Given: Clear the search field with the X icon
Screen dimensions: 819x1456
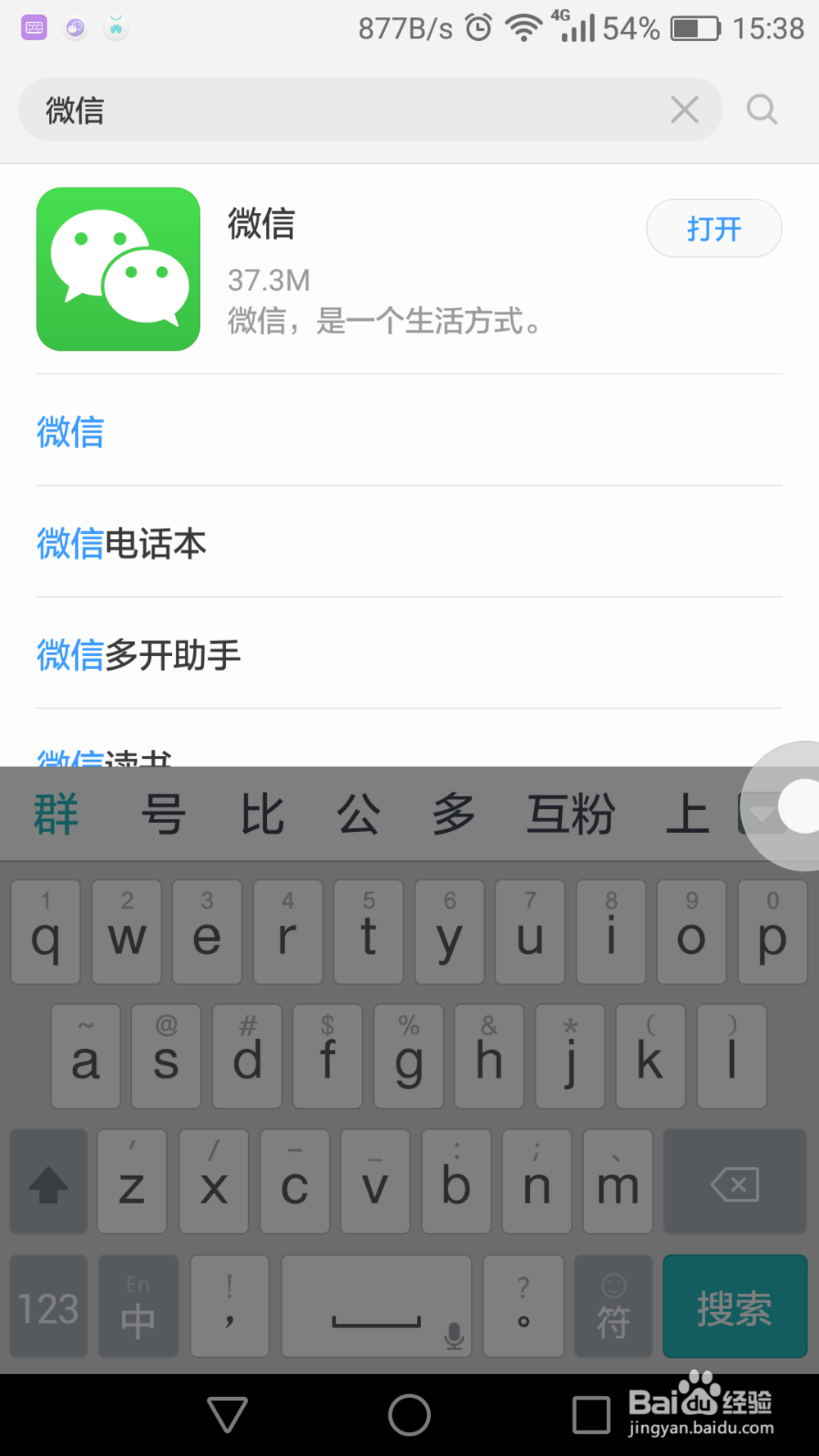Looking at the screenshot, I should (684, 109).
